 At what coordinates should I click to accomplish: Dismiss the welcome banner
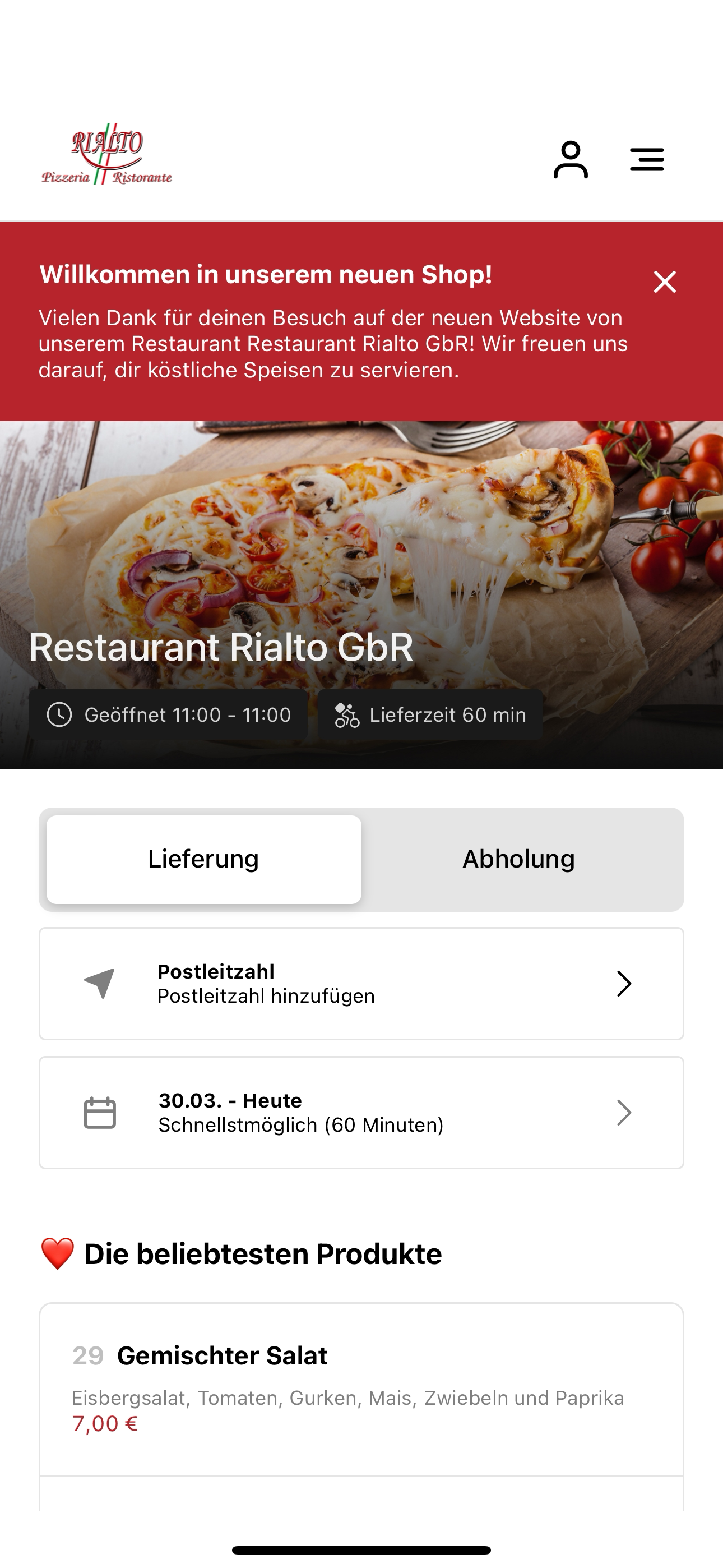click(x=665, y=282)
